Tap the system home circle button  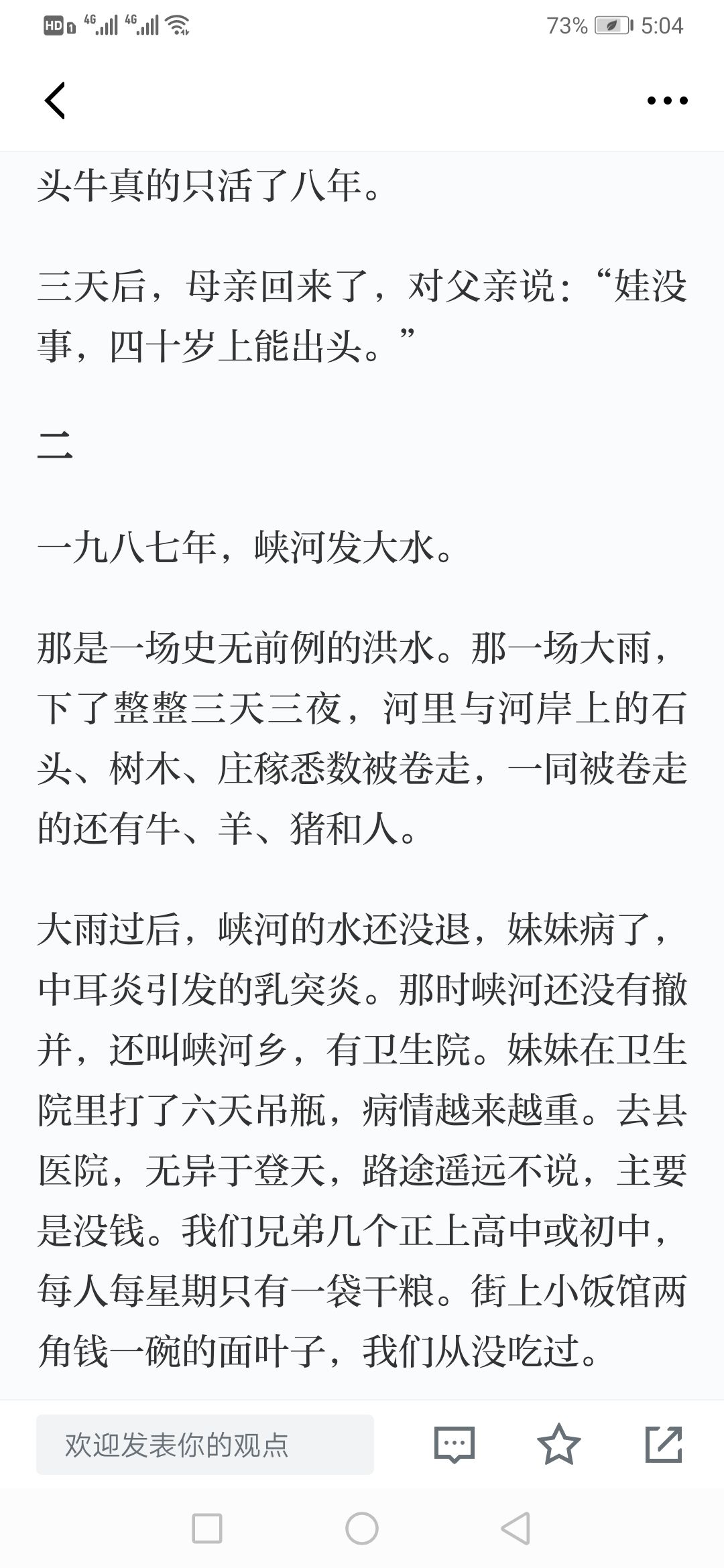362,1528
